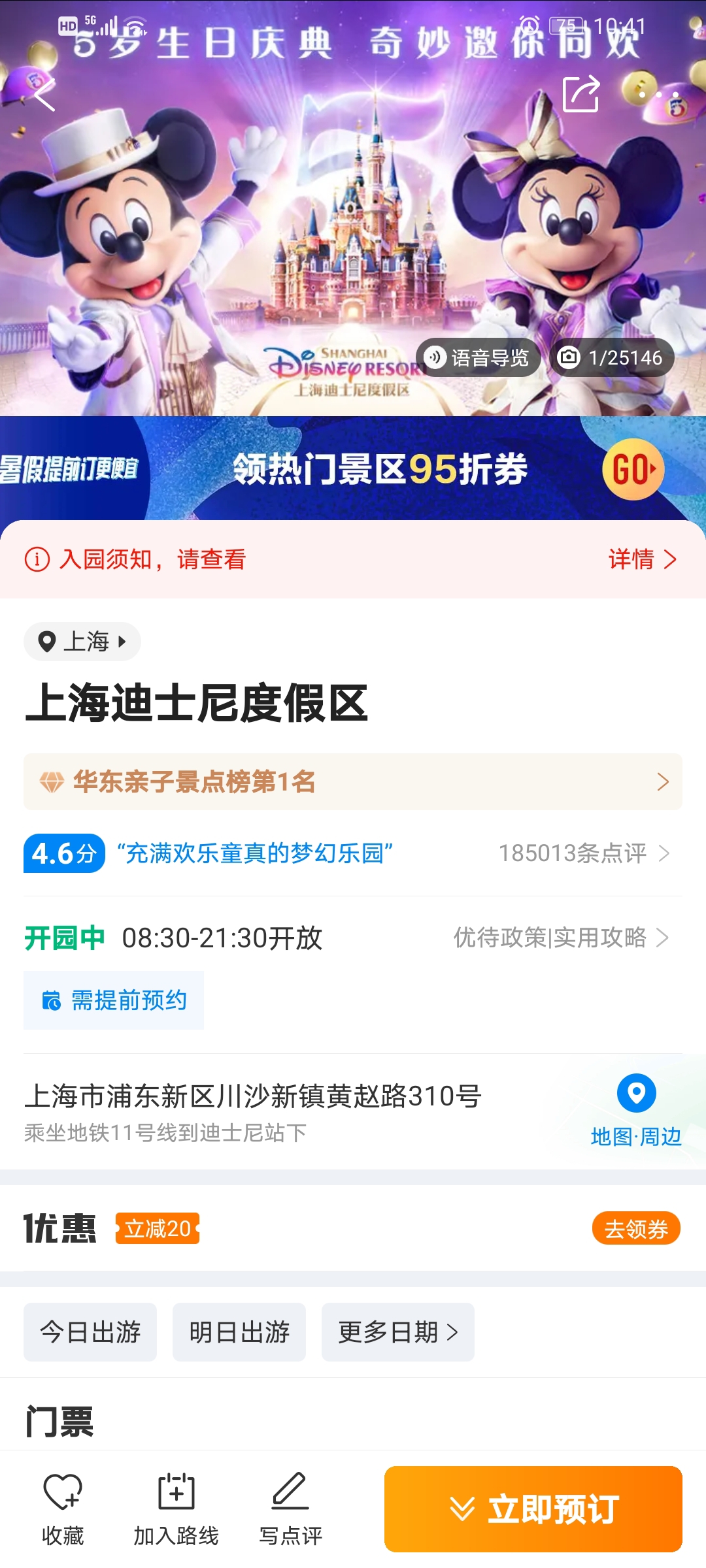706x1568 pixels.
Task: Open 优待政策|实用攻略 information
Action: [560, 938]
